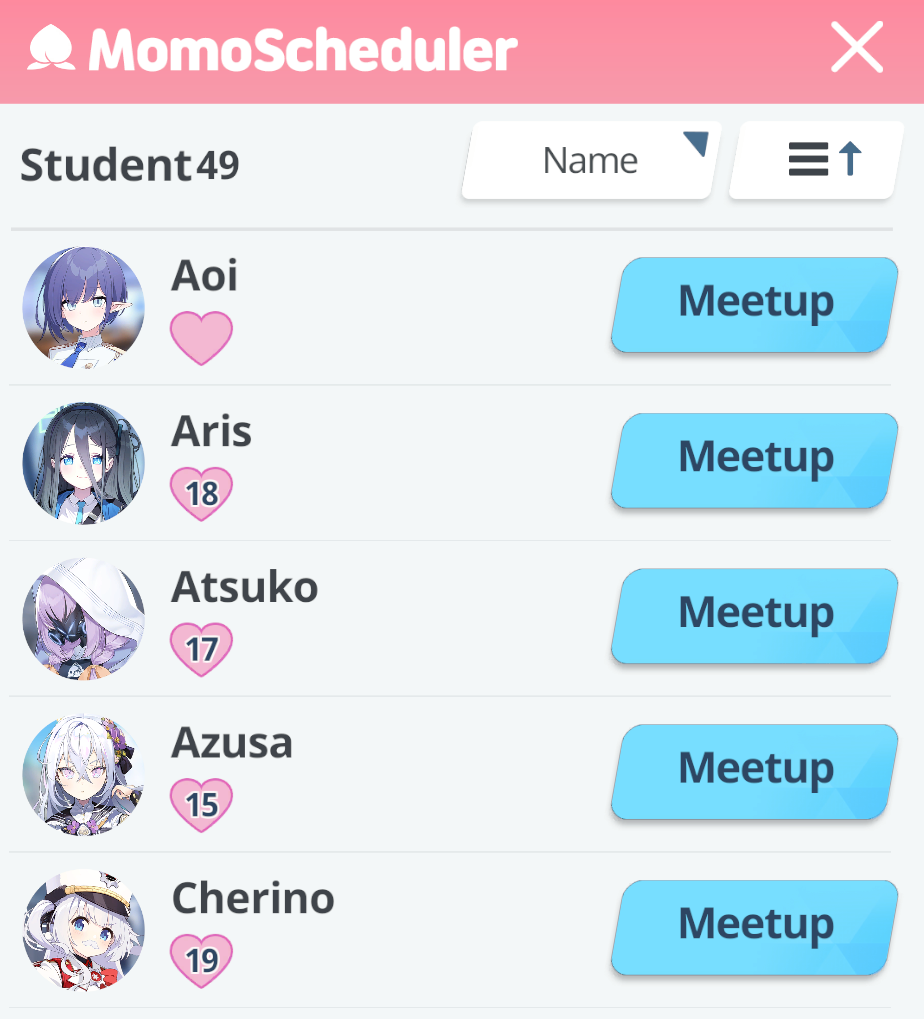This screenshot has height=1019, width=924.
Task: Start a Meetup with Atsuko
Action: [x=754, y=616]
